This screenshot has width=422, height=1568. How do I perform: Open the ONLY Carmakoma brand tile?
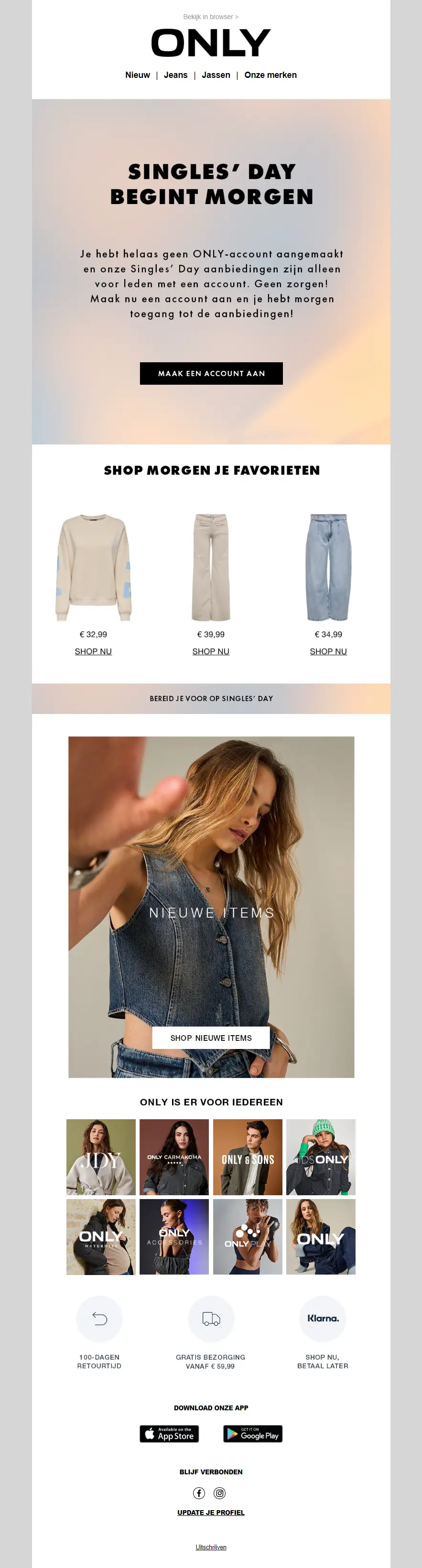click(174, 1157)
